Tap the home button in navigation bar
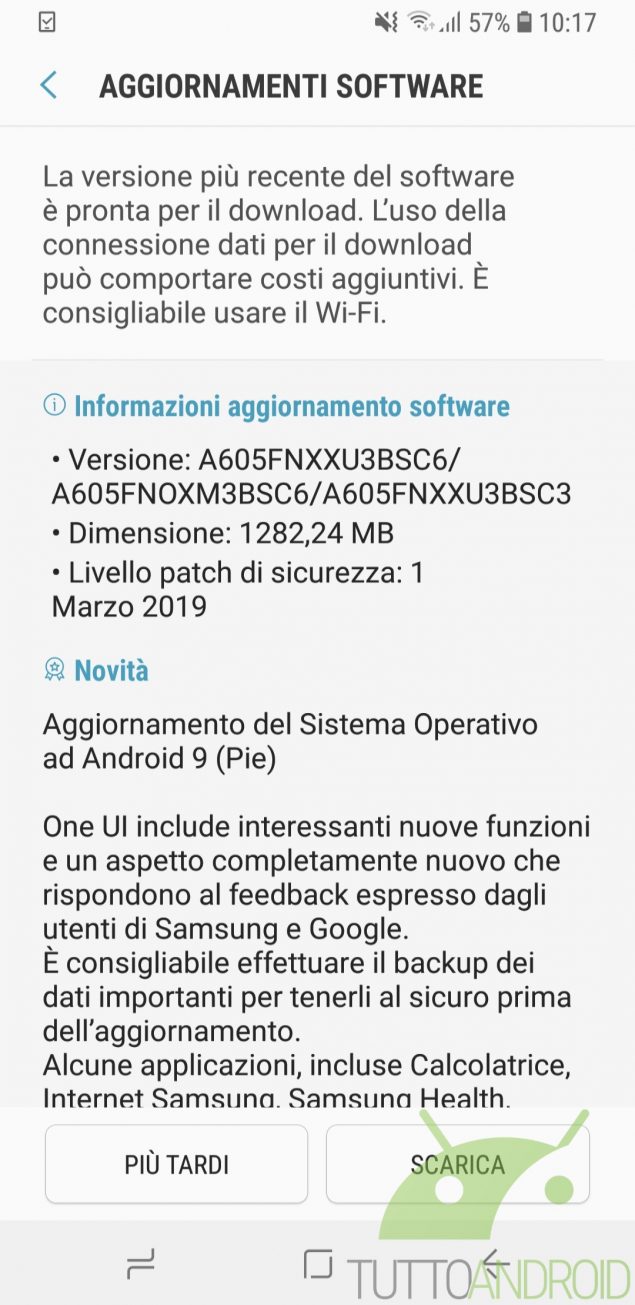Viewport: 635px width, 1305px height. click(x=317, y=1264)
